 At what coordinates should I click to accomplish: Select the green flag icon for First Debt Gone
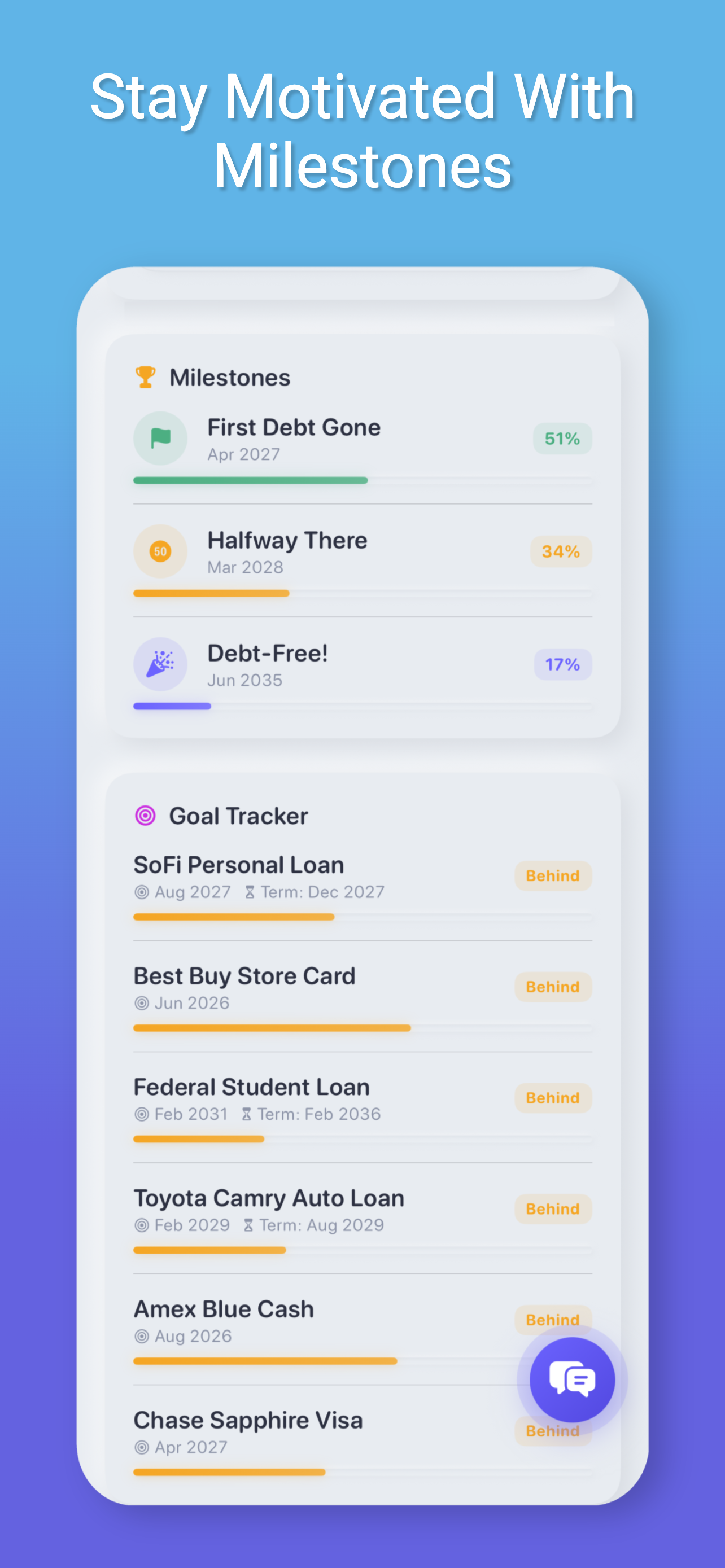pyautogui.click(x=160, y=438)
